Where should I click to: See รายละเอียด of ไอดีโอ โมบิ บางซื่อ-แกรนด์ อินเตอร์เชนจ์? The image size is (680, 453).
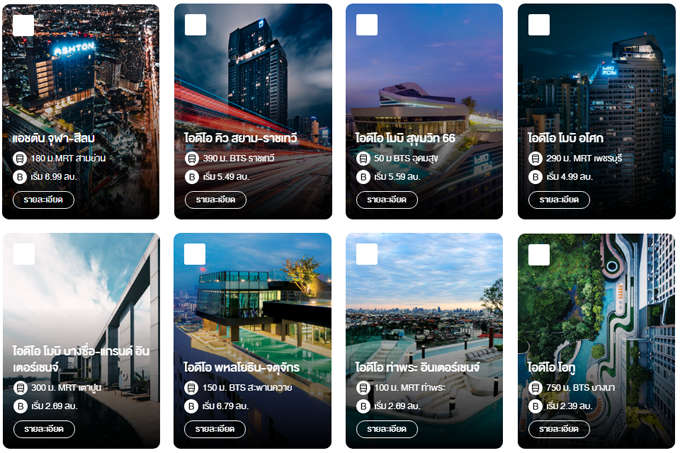point(44,429)
